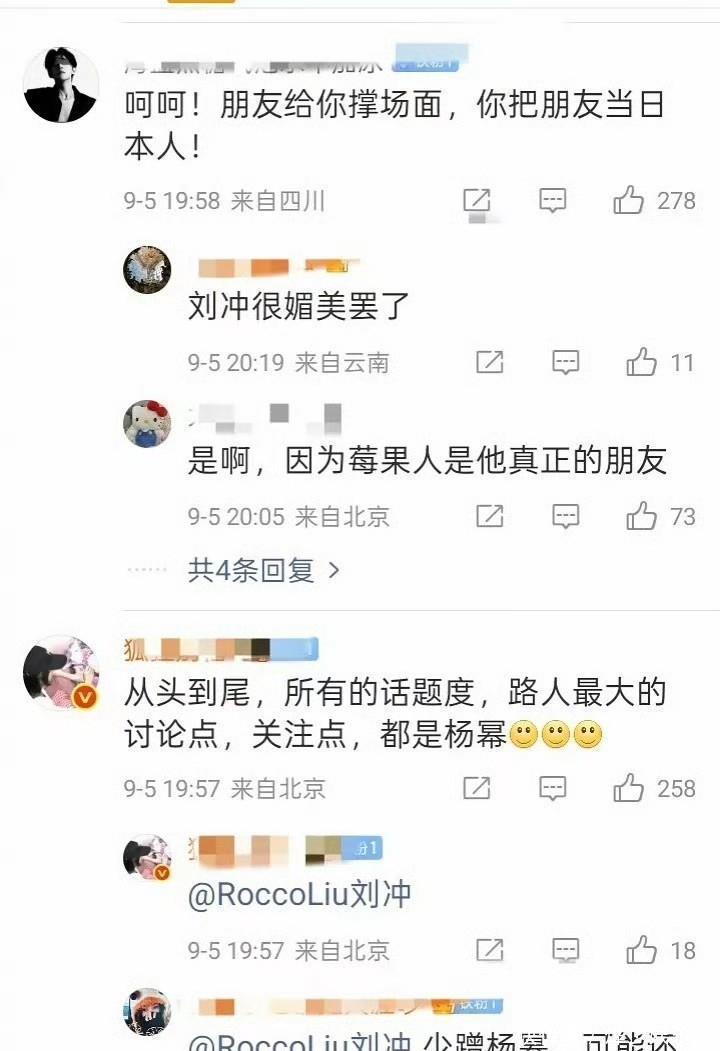
Task: Like the comment starting 从头到尾，所有的话题度
Action: (x=629, y=789)
